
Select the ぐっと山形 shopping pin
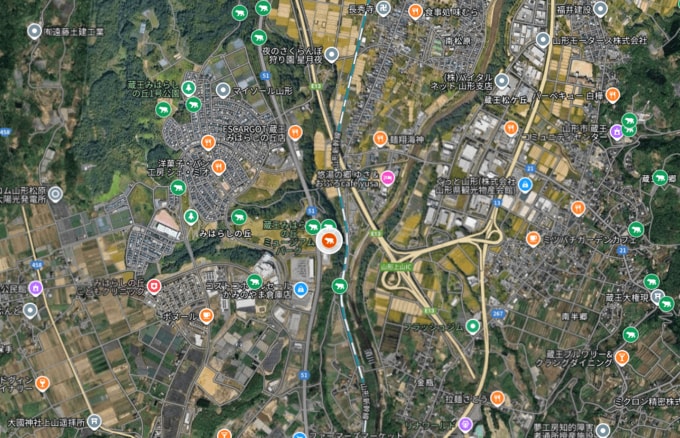click(527, 184)
